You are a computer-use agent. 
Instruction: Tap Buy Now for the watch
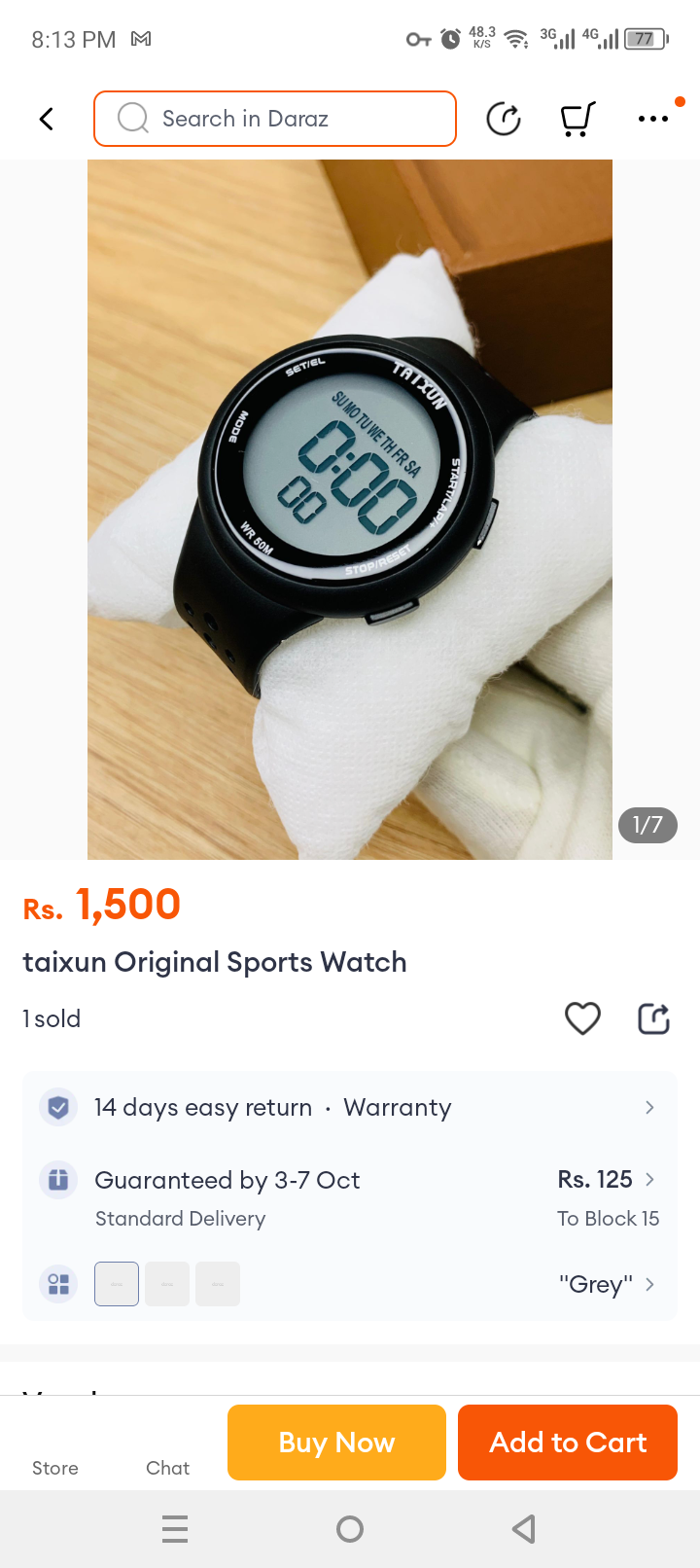(336, 1443)
